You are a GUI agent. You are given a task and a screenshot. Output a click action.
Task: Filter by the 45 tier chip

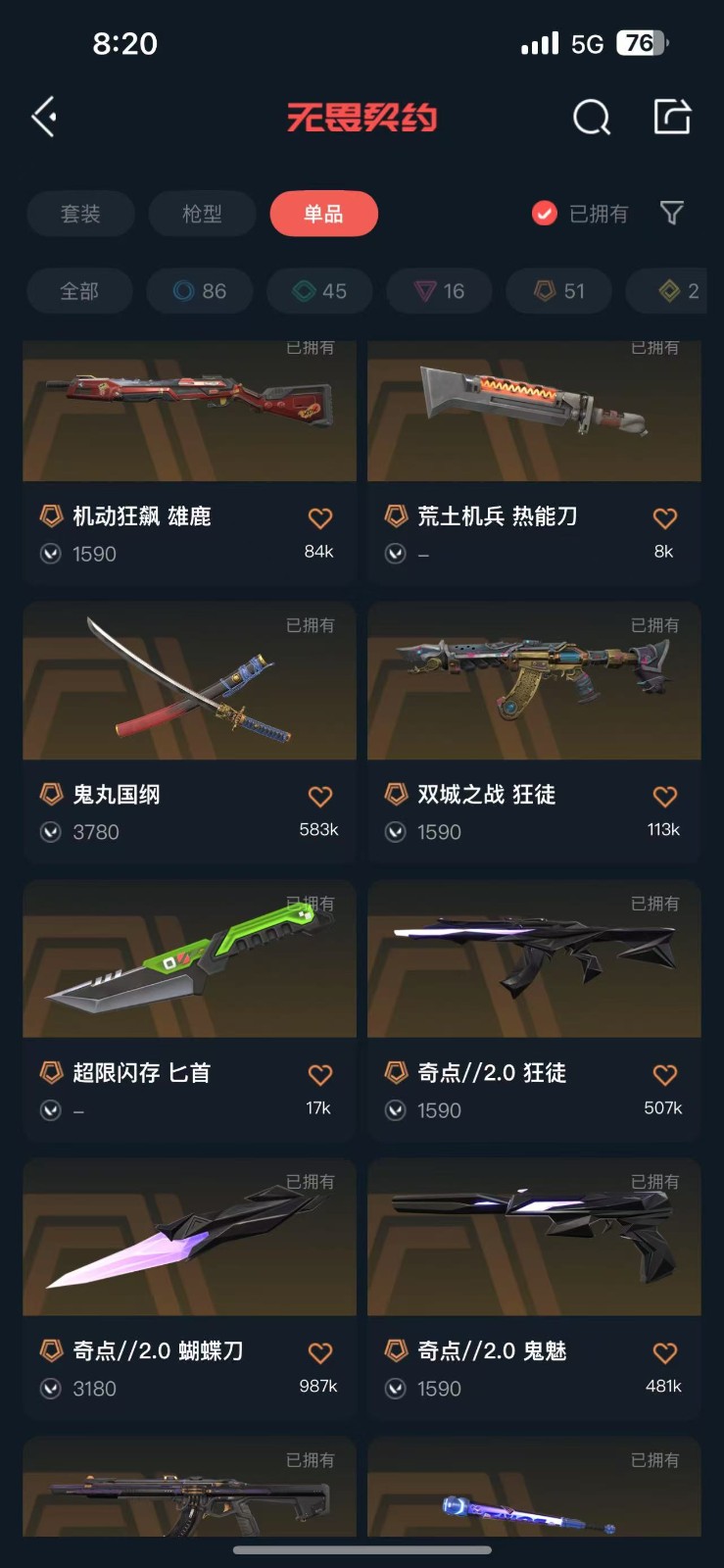tap(320, 291)
